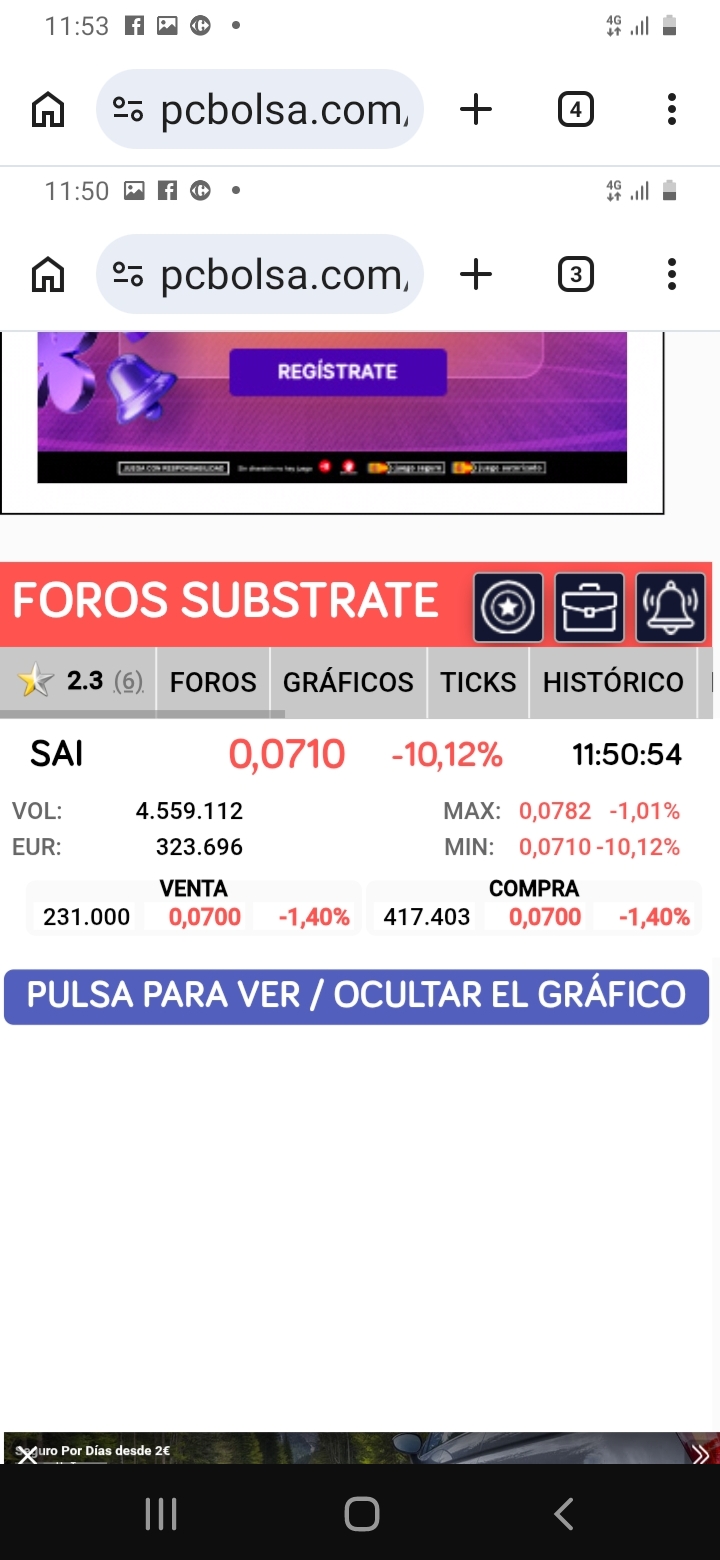Open recent apps from the navigation bar
720x1560 pixels.
point(161,1514)
